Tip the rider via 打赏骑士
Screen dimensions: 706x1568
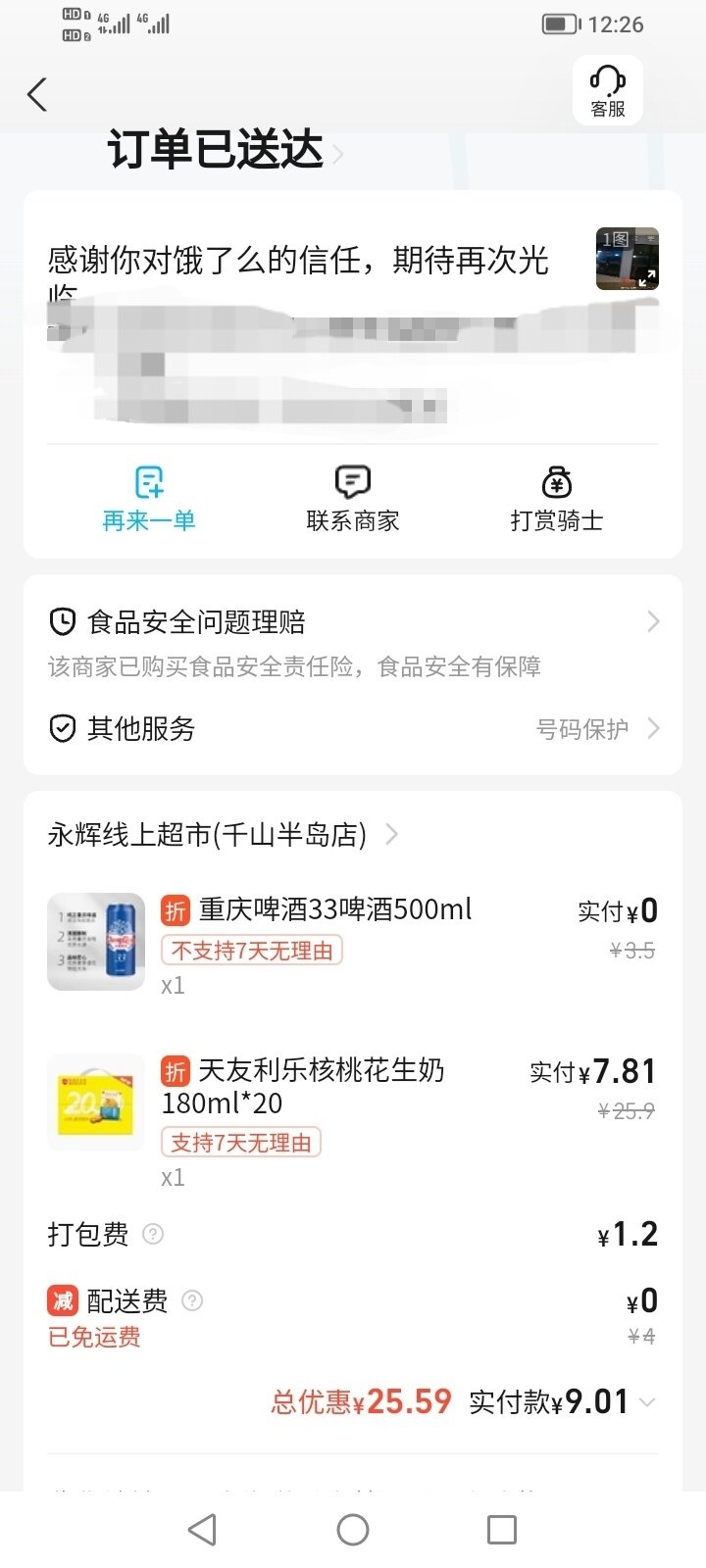coord(556,499)
